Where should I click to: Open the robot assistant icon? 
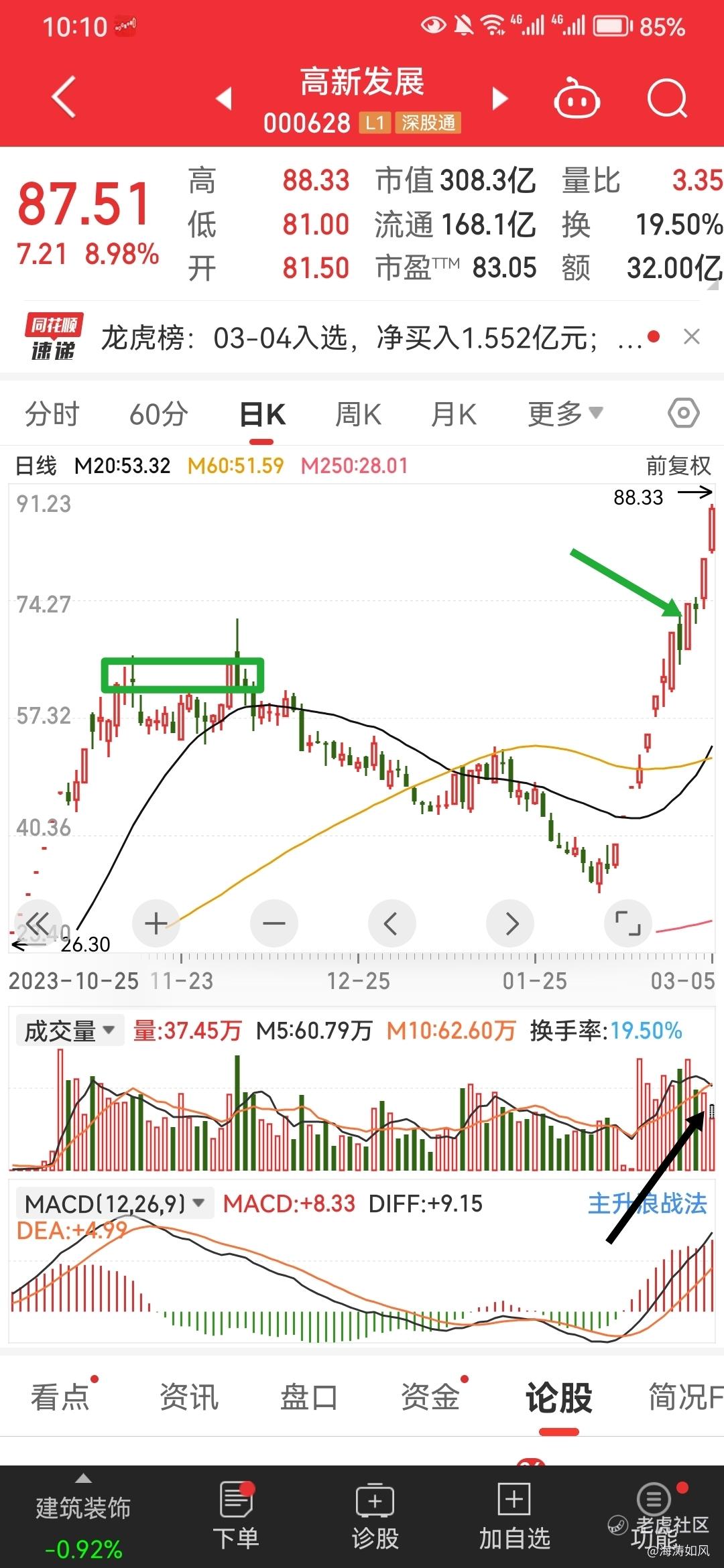[x=576, y=99]
